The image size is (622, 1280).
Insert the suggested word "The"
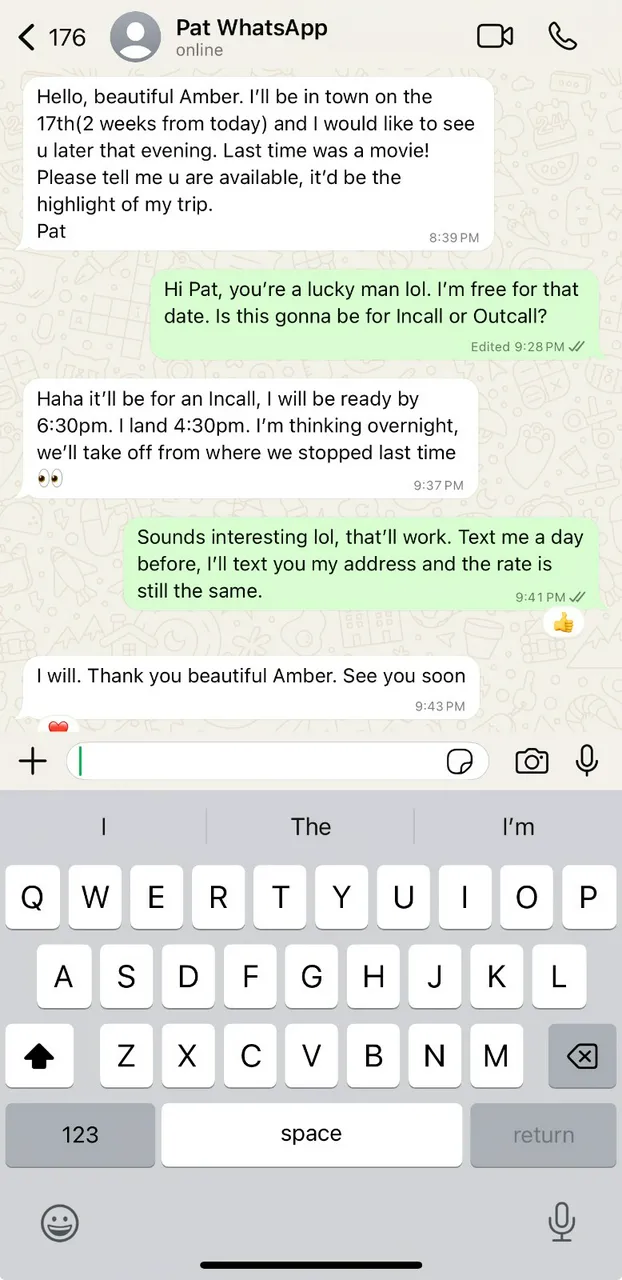click(x=311, y=827)
